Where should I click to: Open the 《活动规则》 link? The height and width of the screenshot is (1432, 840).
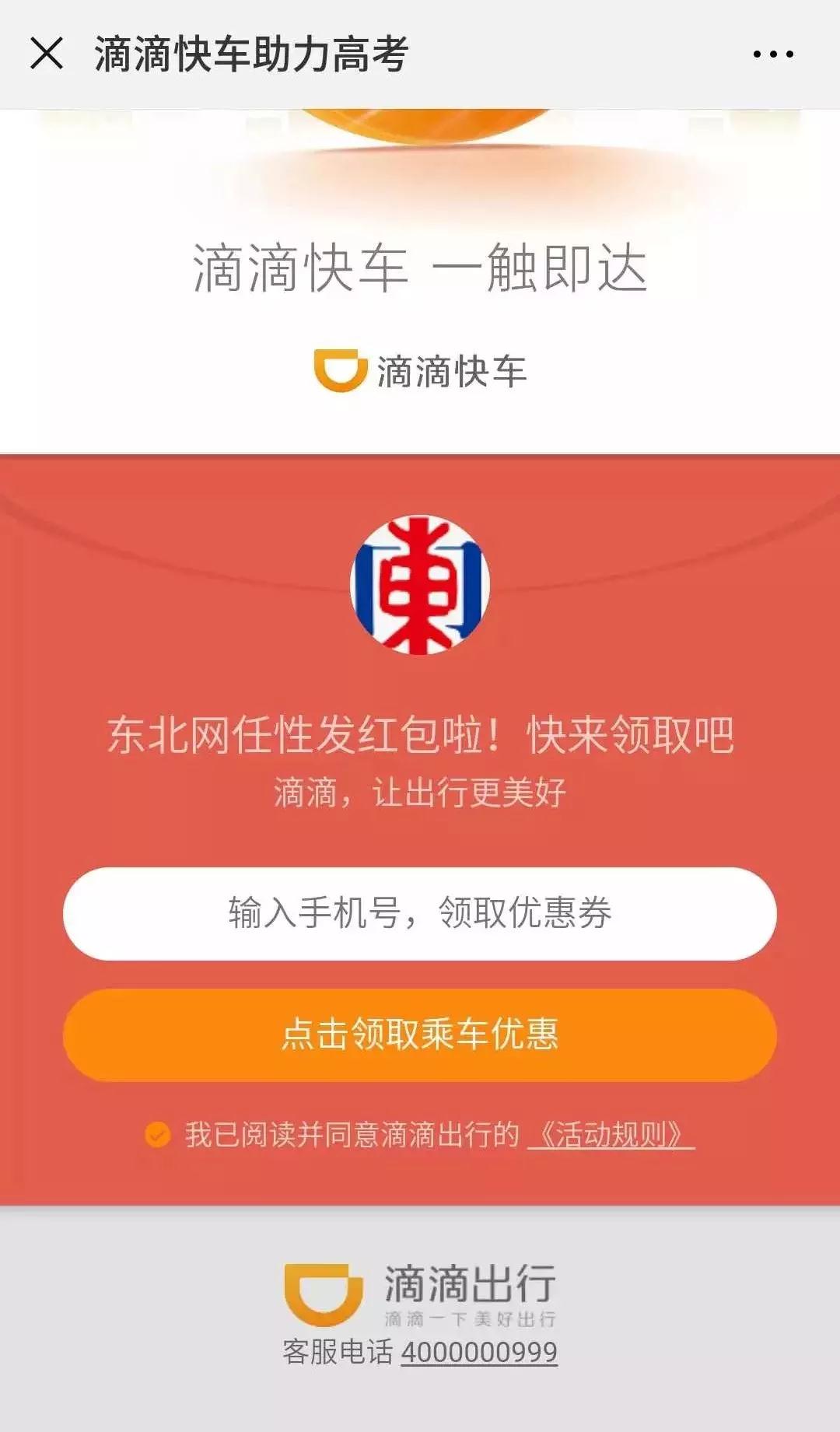(611, 1135)
